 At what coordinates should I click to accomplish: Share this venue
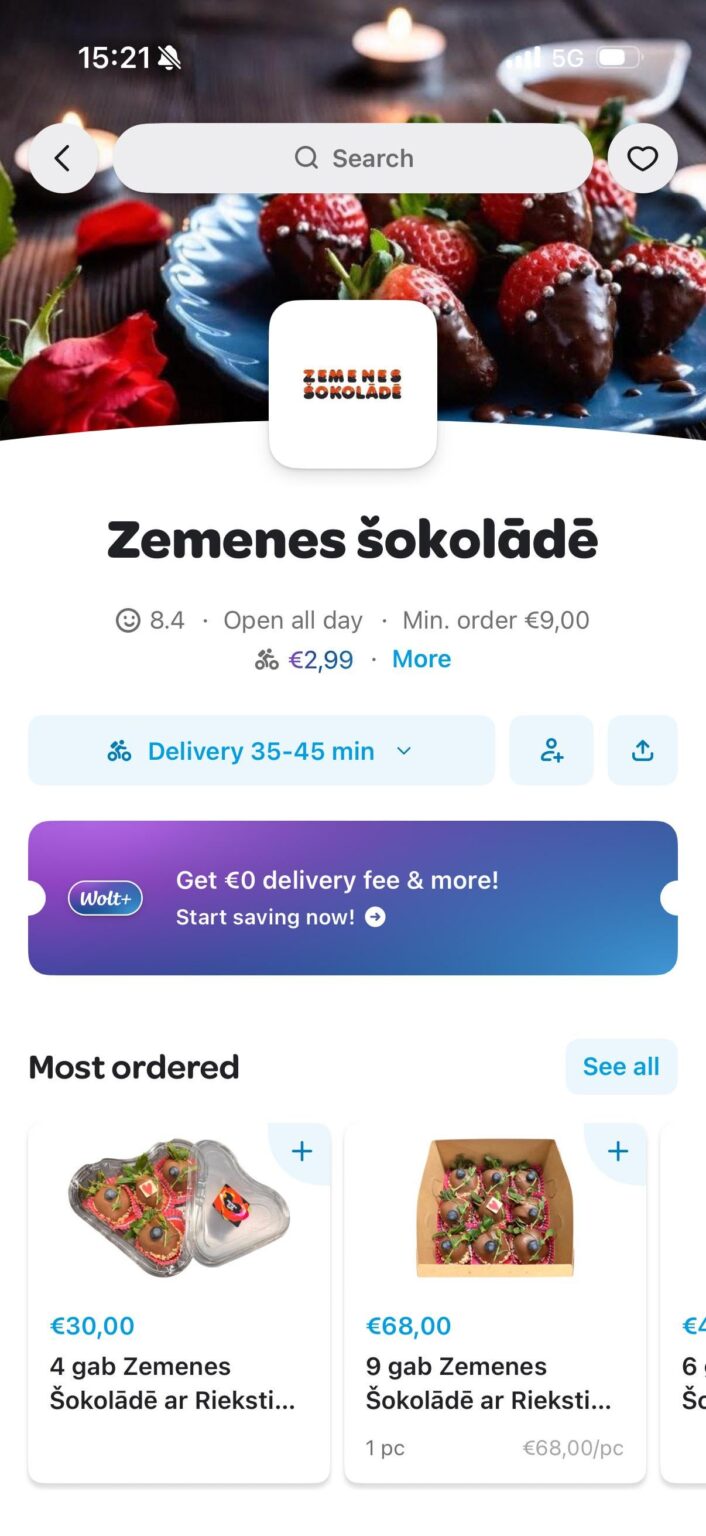pyautogui.click(x=642, y=751)
